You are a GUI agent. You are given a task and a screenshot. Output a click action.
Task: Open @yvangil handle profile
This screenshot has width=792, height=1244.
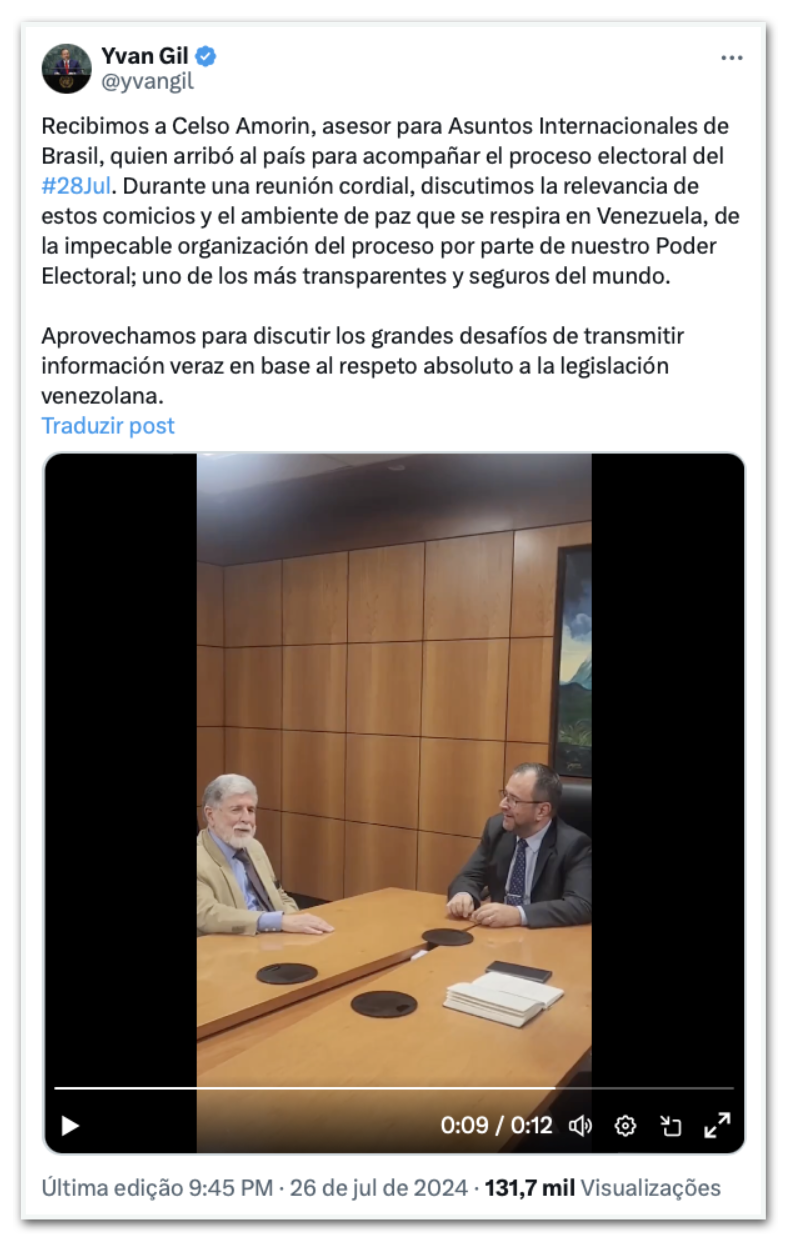coord(148,82)
